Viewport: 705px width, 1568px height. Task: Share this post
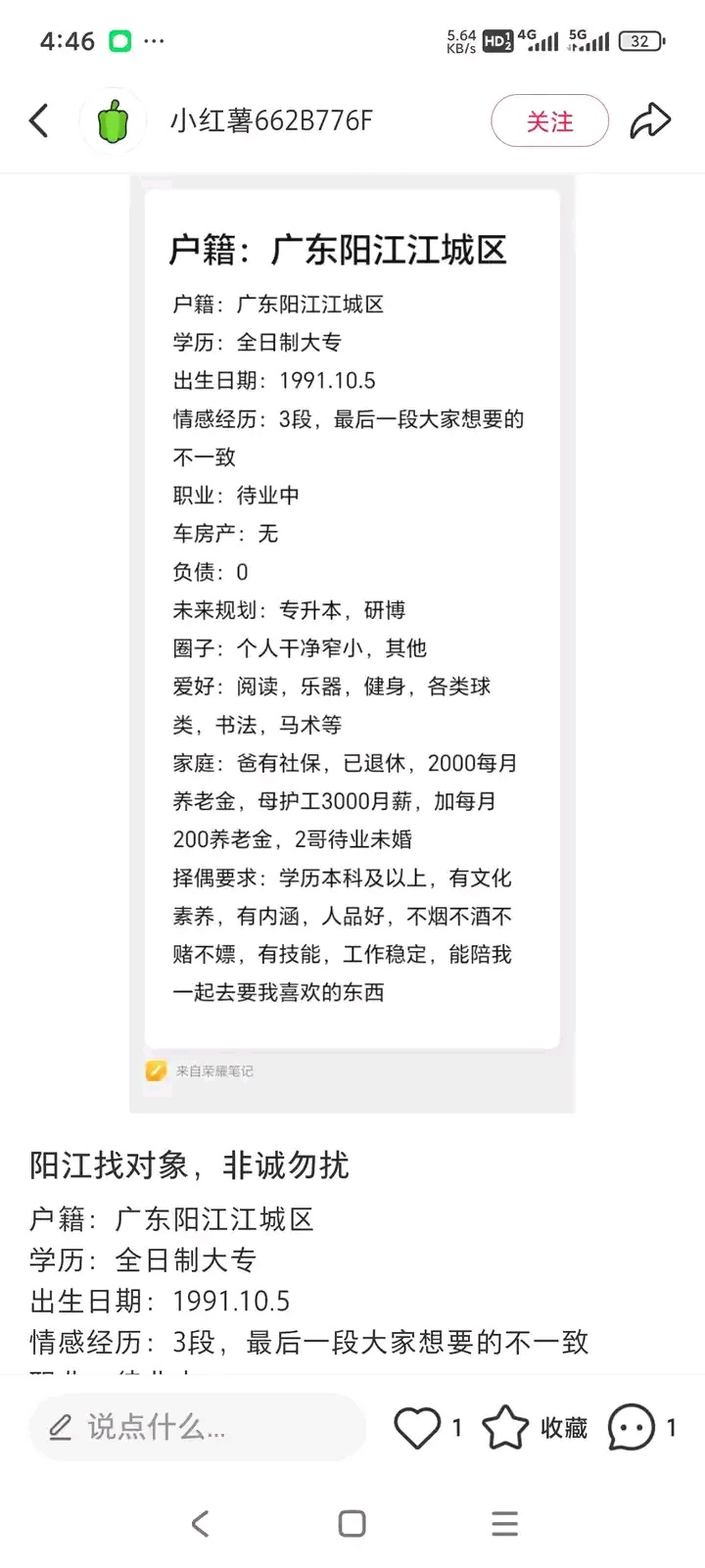(x=650, y=121)
